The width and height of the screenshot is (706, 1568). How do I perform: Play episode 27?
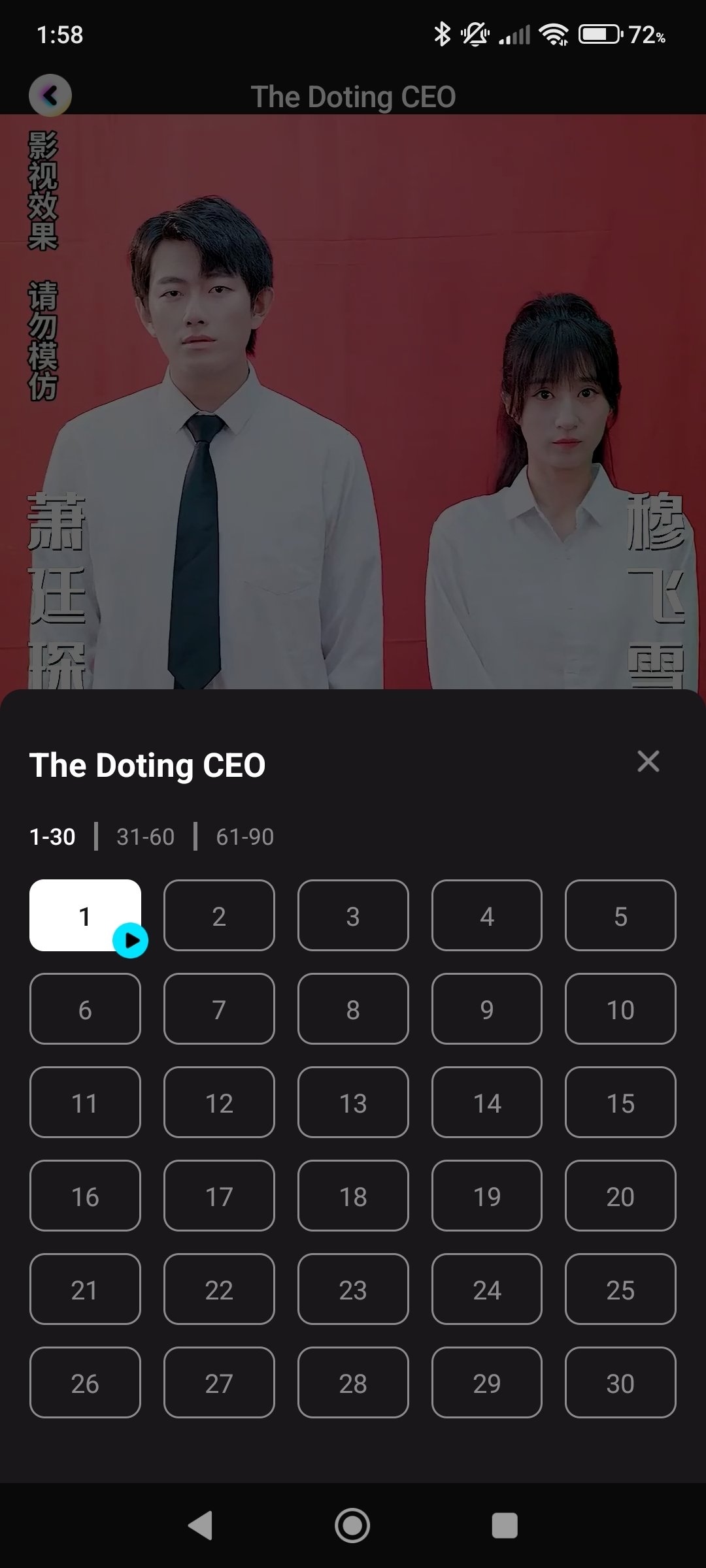[219, 1382]
